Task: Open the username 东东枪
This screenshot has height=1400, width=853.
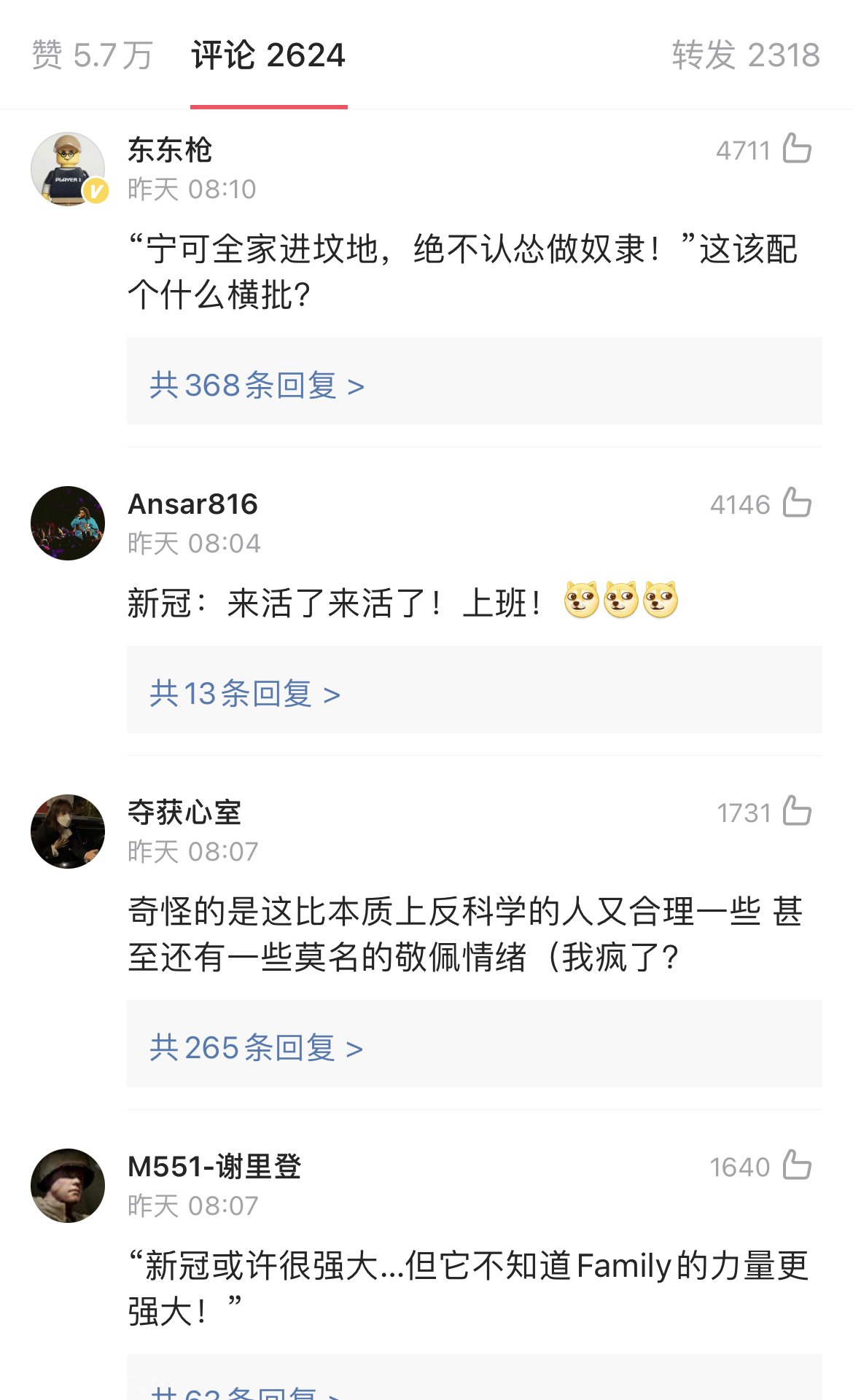Action: (170, 150)
